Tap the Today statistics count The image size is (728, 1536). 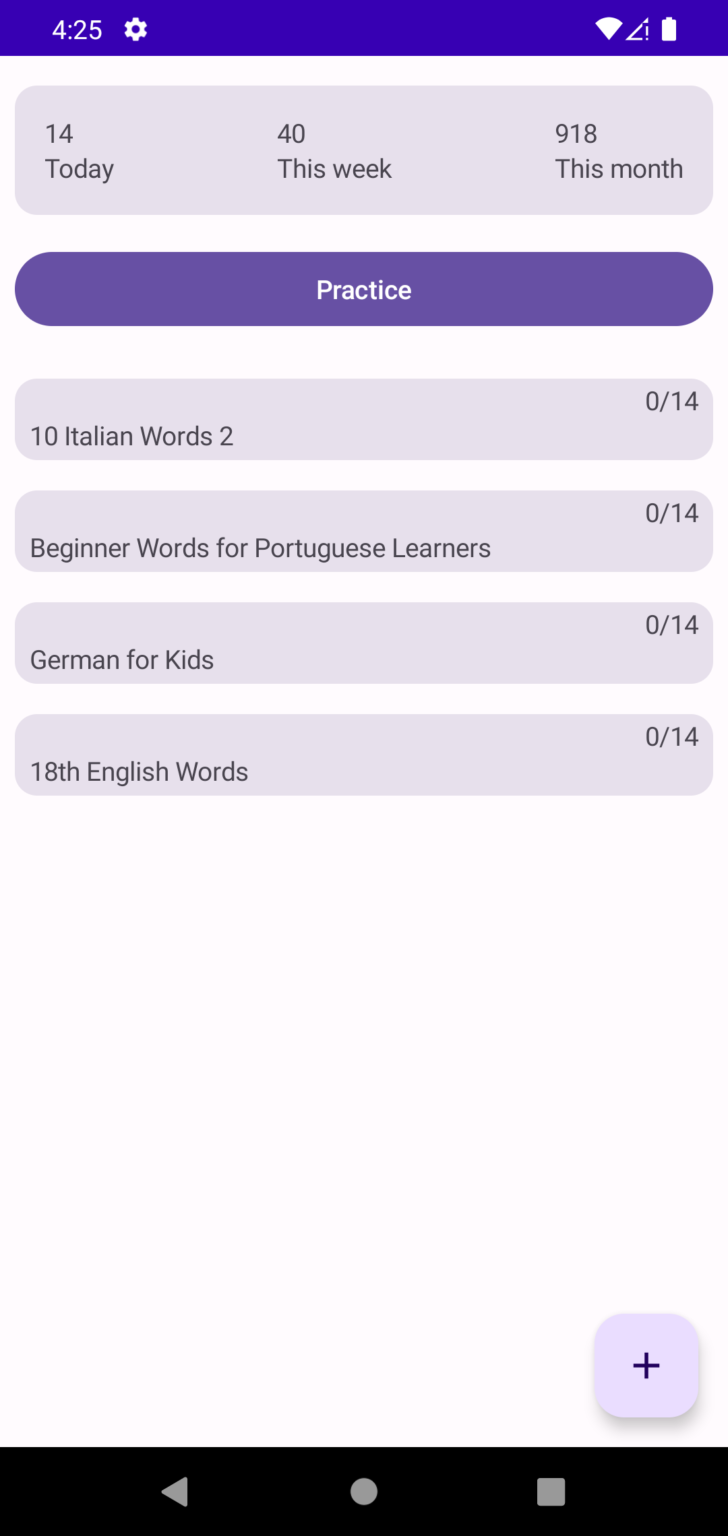(x=78, y=150)
